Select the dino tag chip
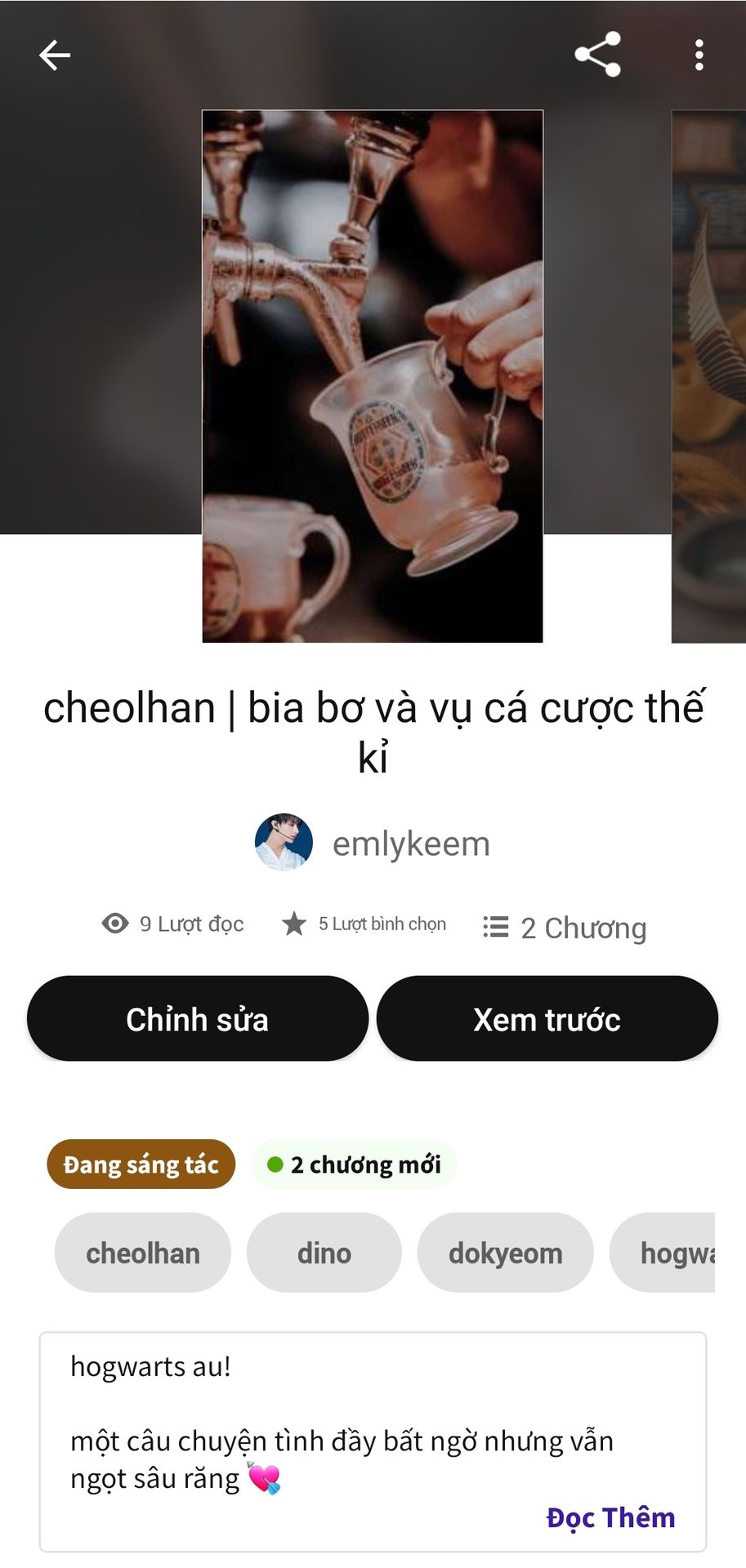The image size is (746, 1568). [324, 1253]
